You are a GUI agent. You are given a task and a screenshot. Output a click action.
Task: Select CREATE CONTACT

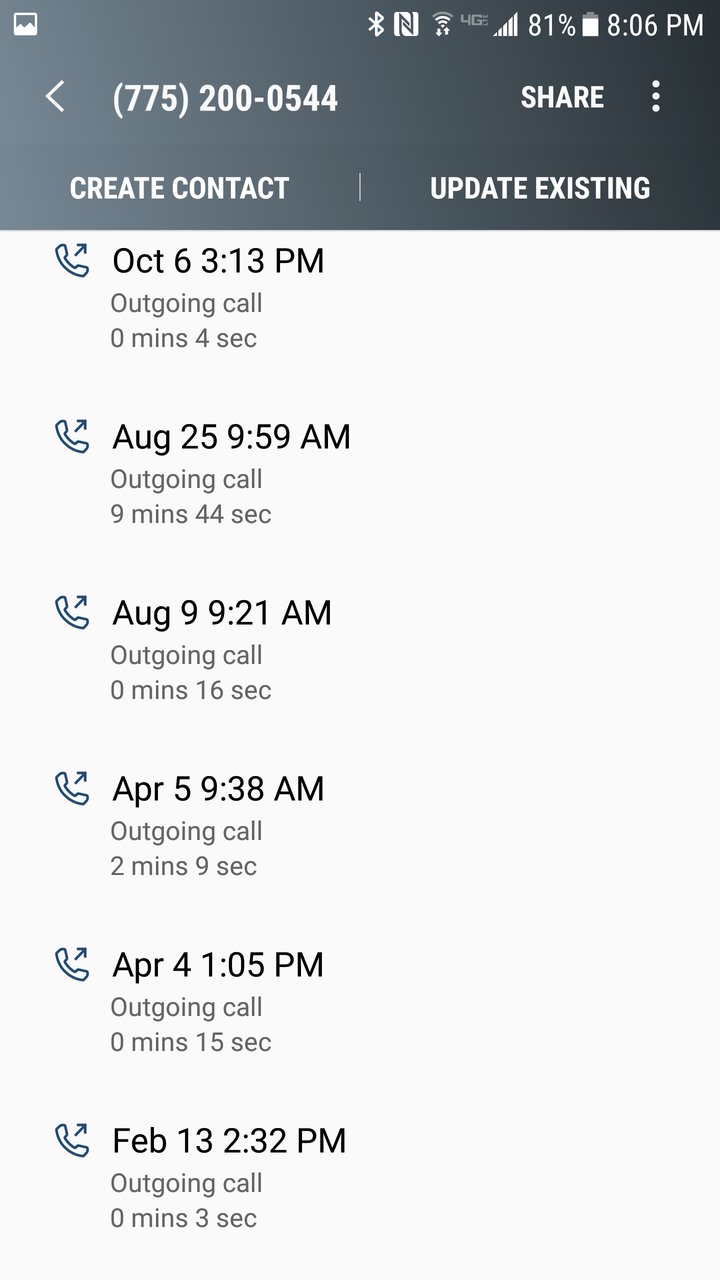179,188
